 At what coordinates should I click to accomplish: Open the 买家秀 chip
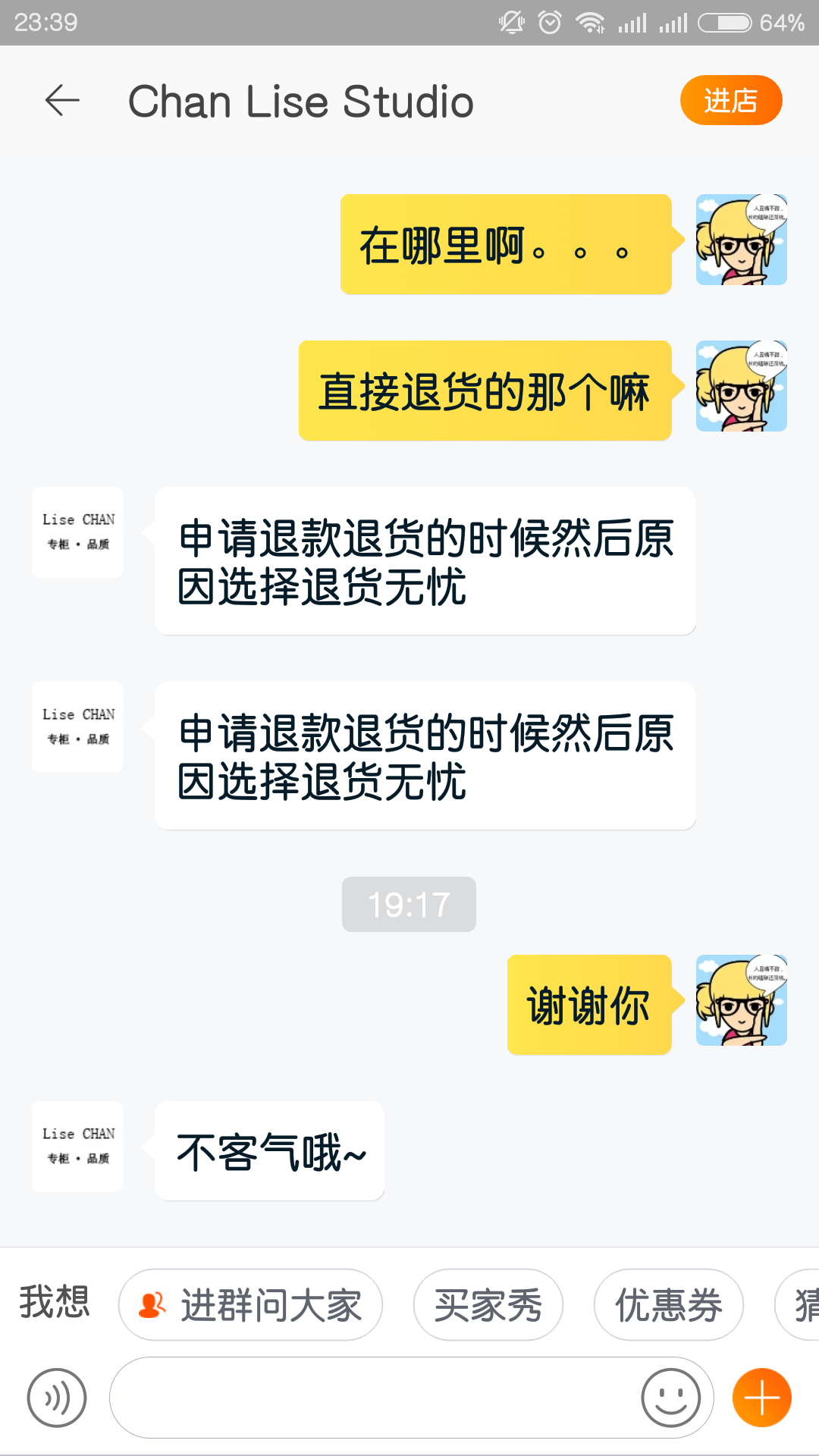488,1304
